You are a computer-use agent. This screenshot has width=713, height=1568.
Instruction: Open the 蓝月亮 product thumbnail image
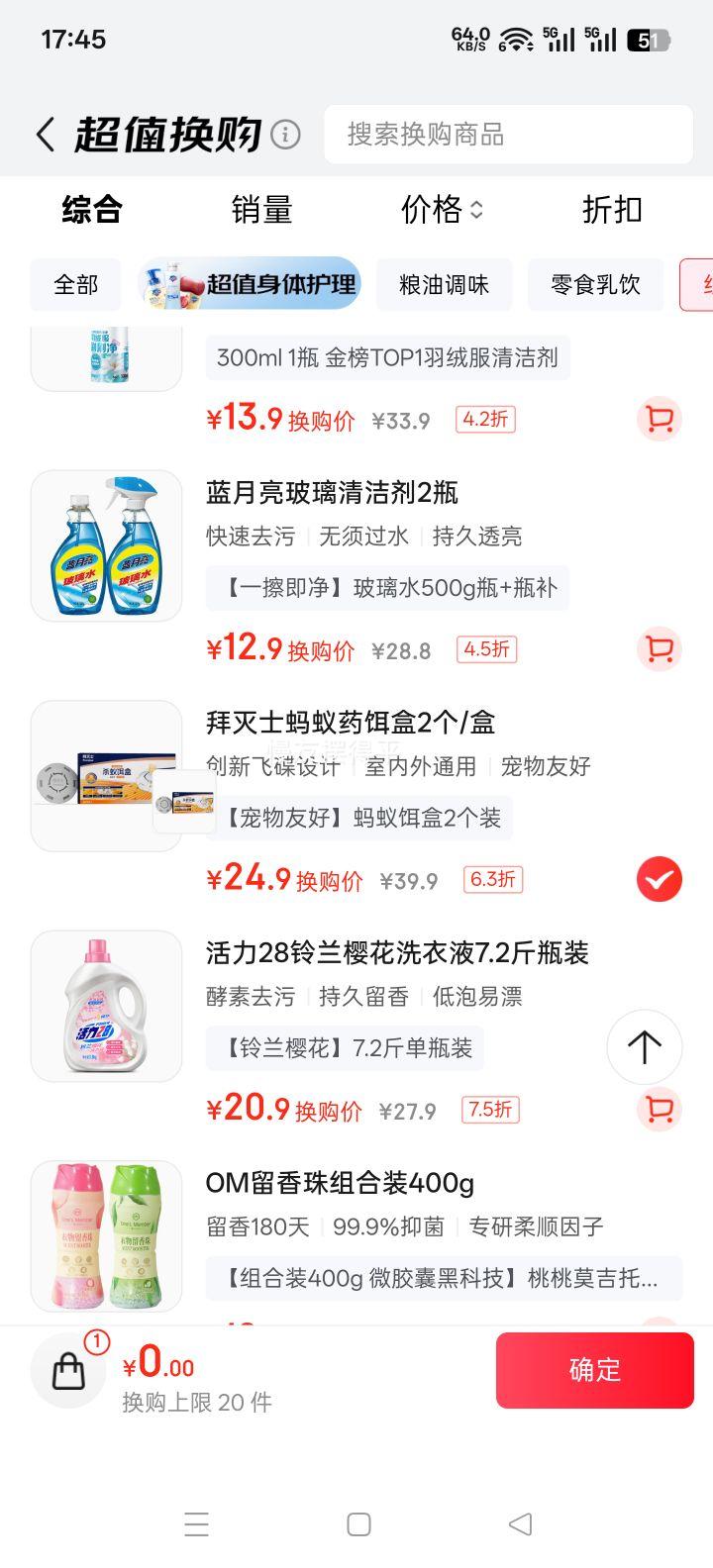pos(106,545)
